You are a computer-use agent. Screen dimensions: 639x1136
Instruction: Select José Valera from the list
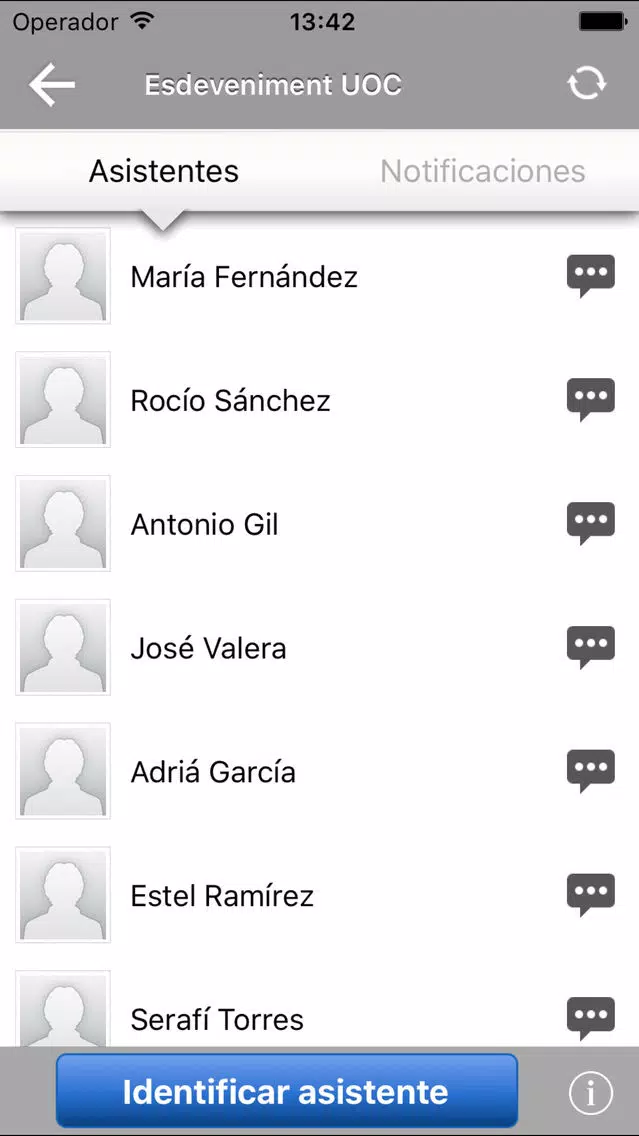tap(208, 648)
